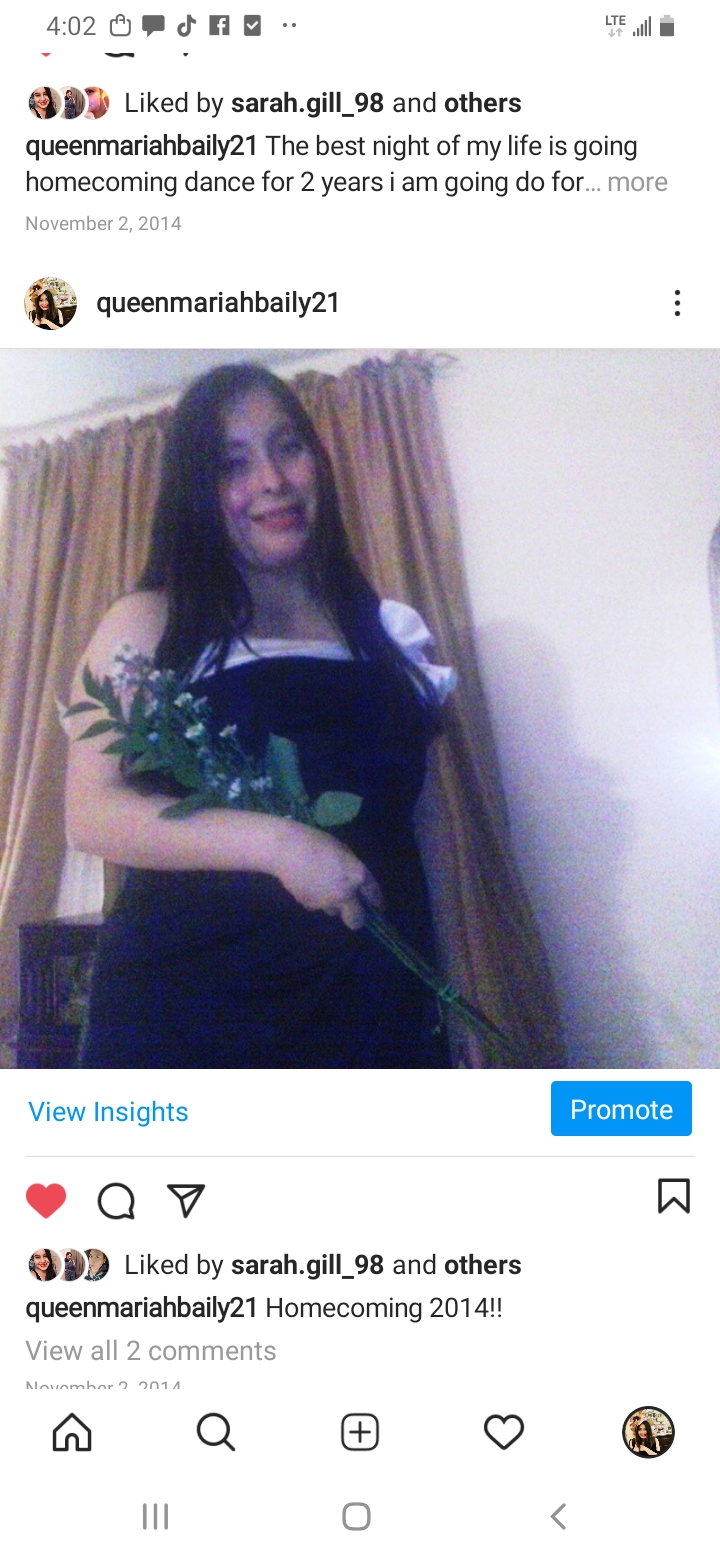Open the Search tab
Image resolution: width=720 pixels, height=1560 pixels.
215,1432
